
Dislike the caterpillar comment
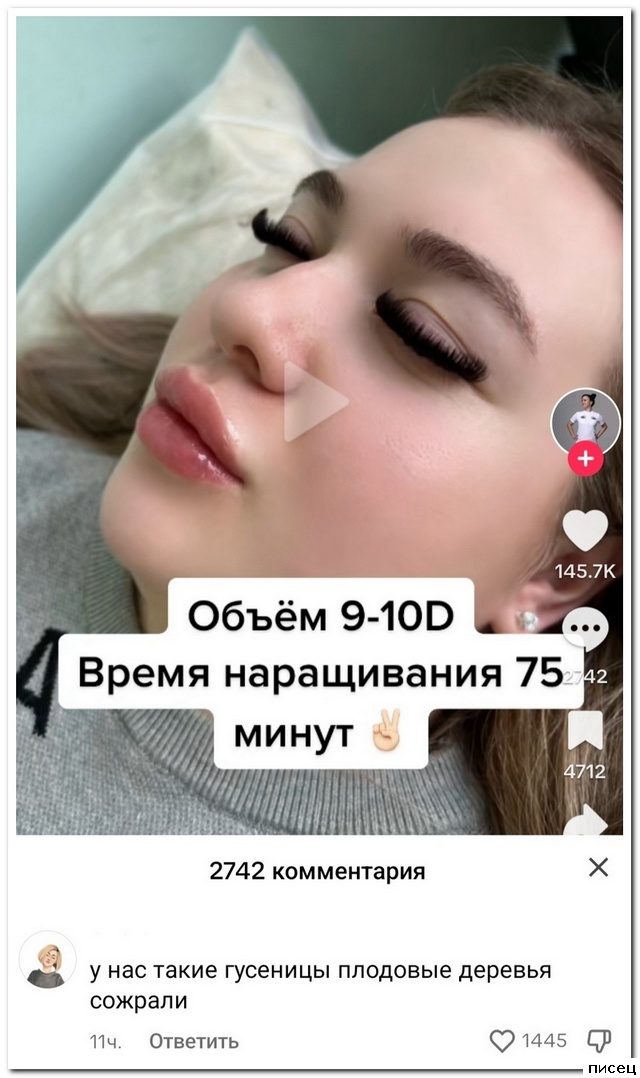598,1041
